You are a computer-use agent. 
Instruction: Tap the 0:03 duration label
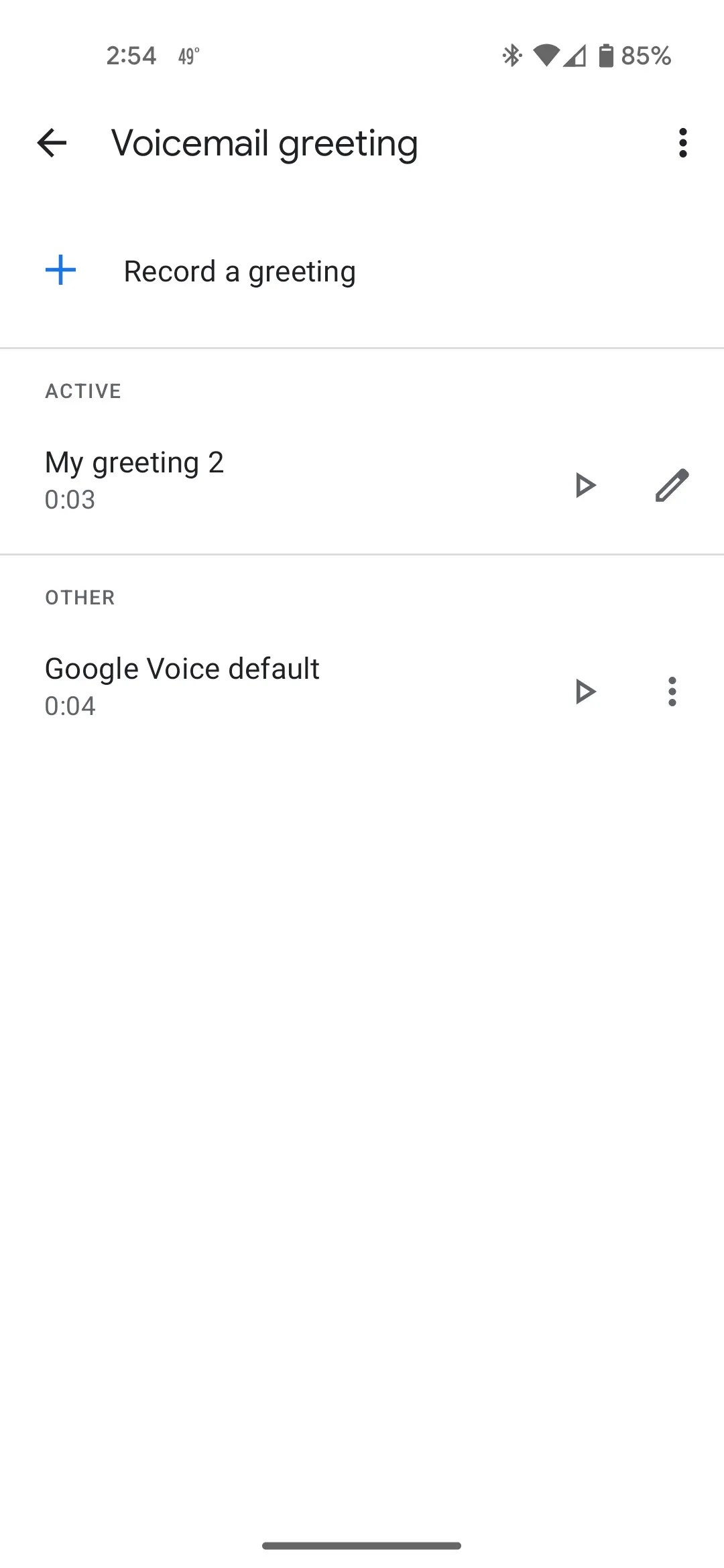69,499
